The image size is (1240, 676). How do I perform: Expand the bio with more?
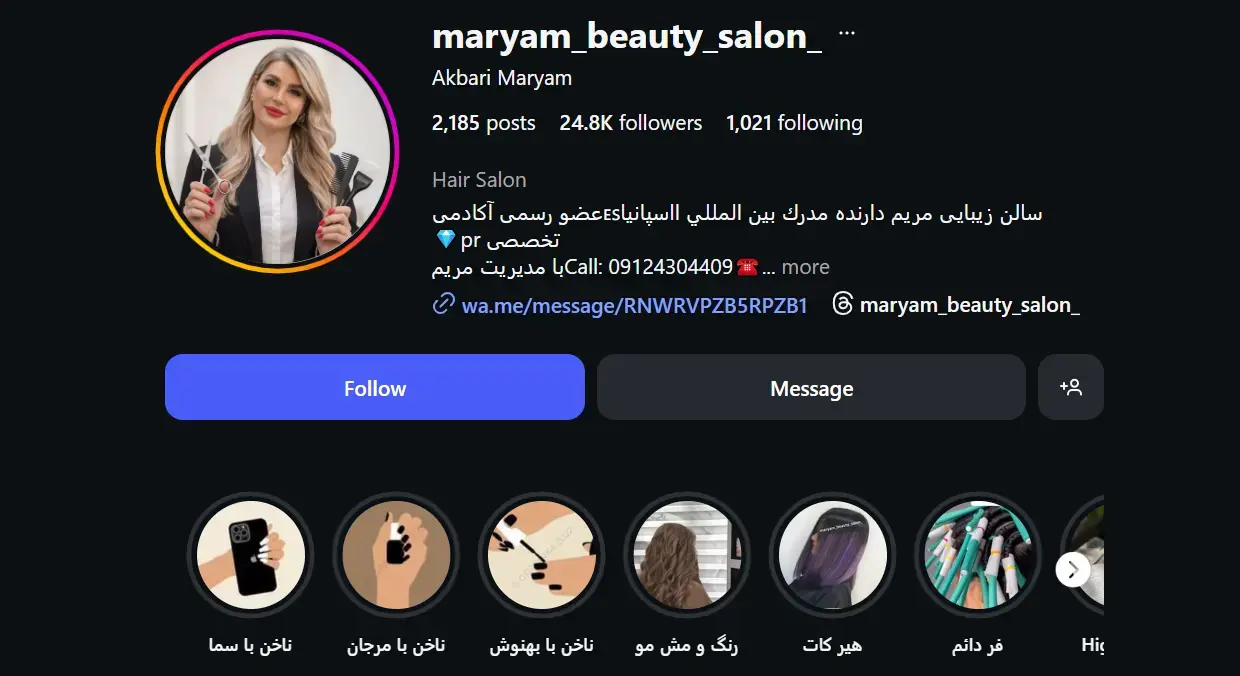805,267
